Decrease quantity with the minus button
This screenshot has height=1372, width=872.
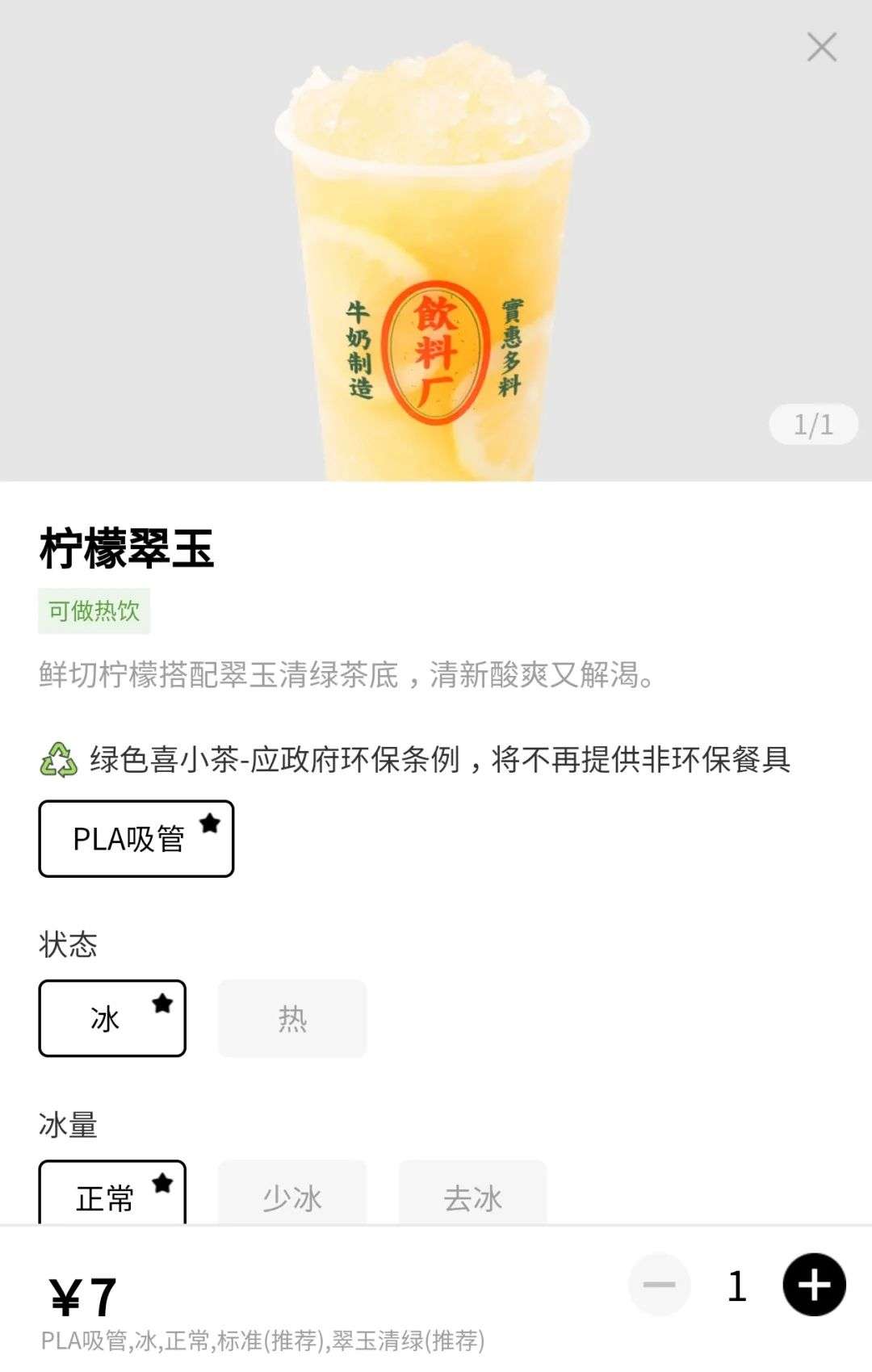click(659, 1284)
